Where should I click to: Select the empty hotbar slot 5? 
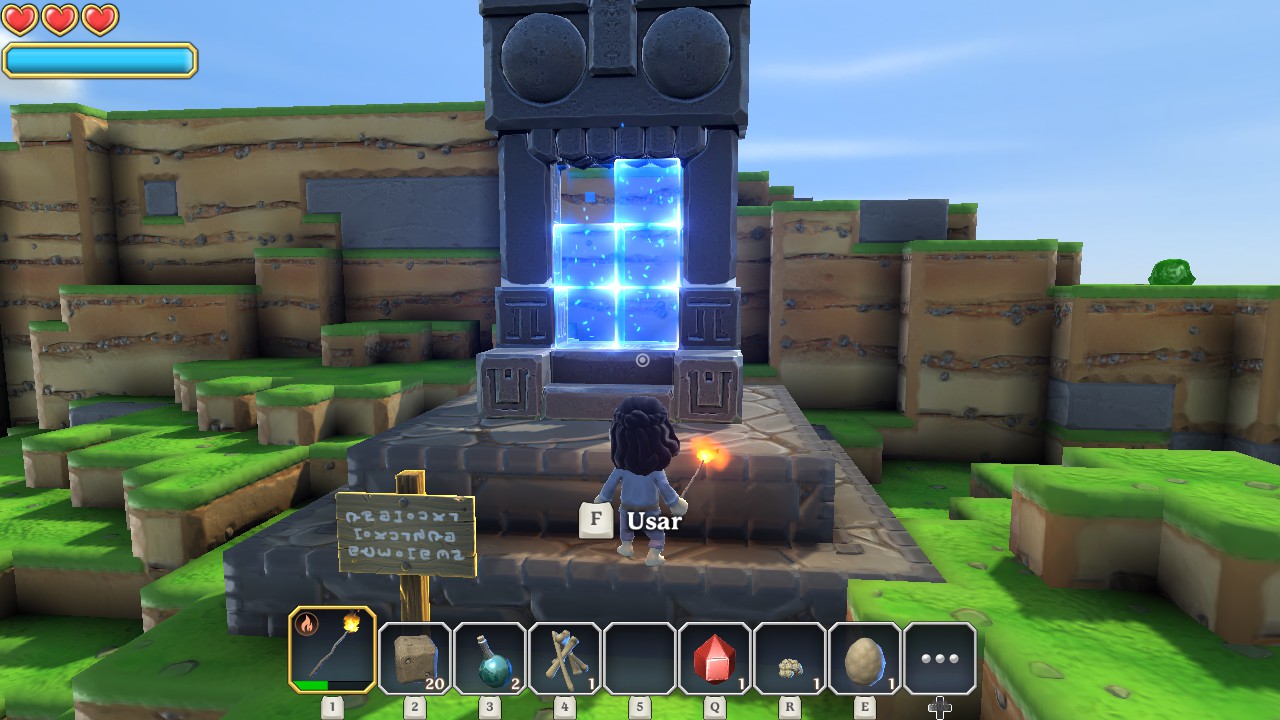640,658
